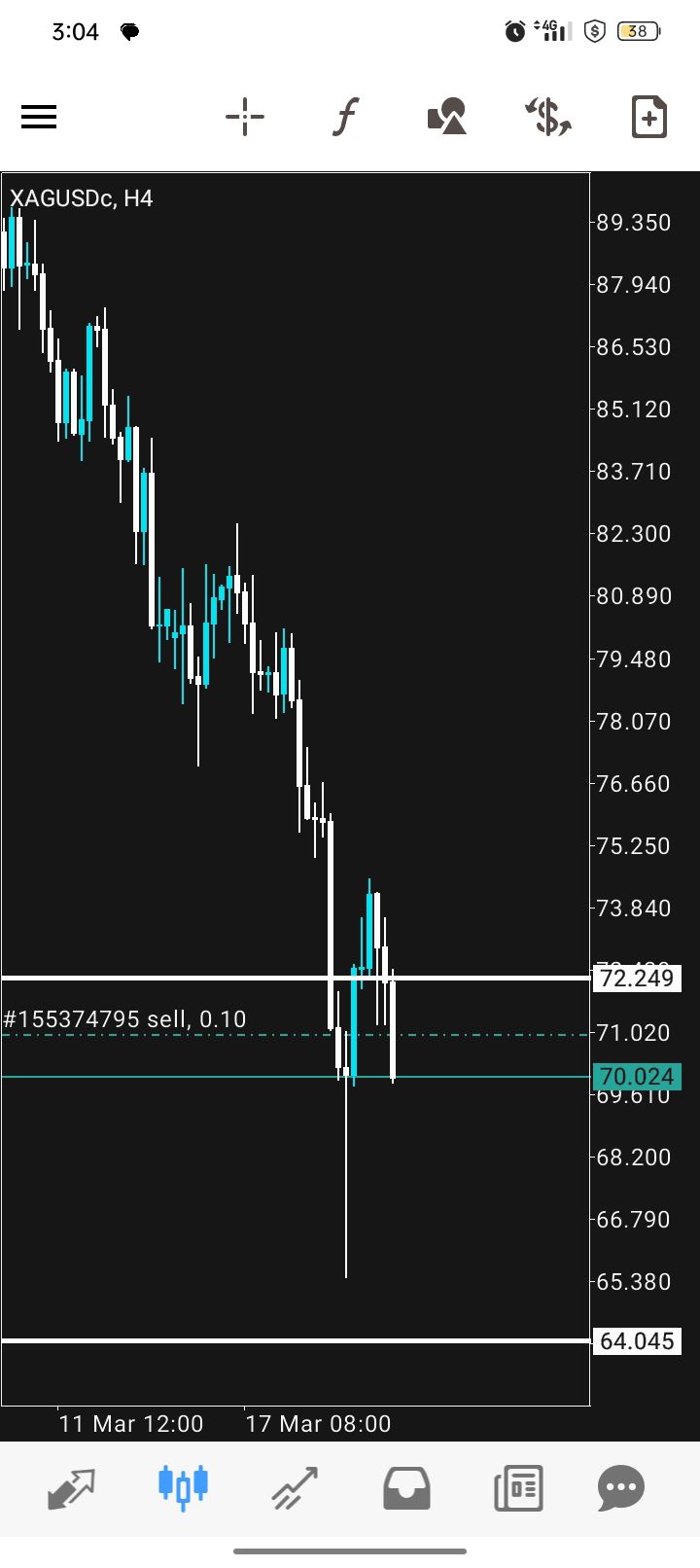Open the indicators function list
This screenshot has height=1568, width=700.
(x=345, y=118)
